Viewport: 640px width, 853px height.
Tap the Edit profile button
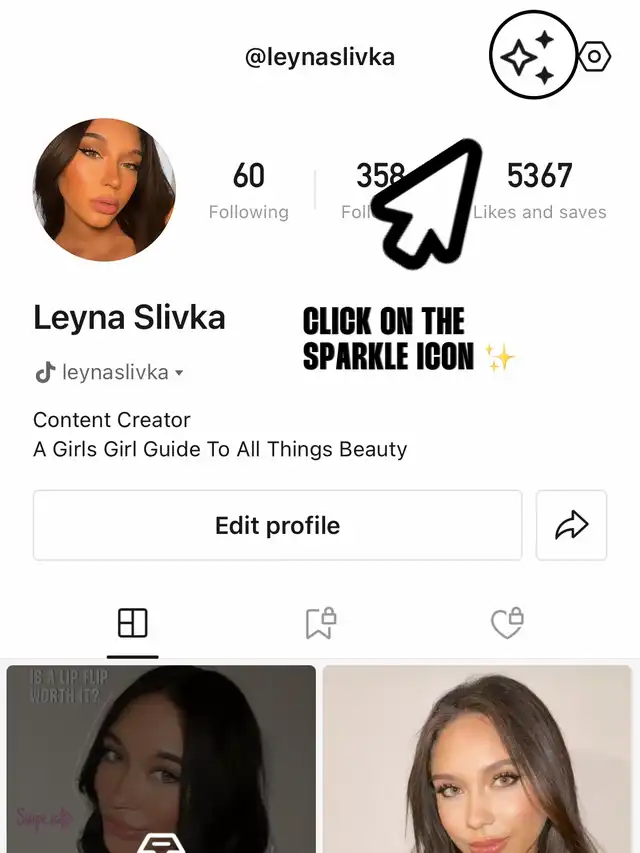[x=277, y=525]
